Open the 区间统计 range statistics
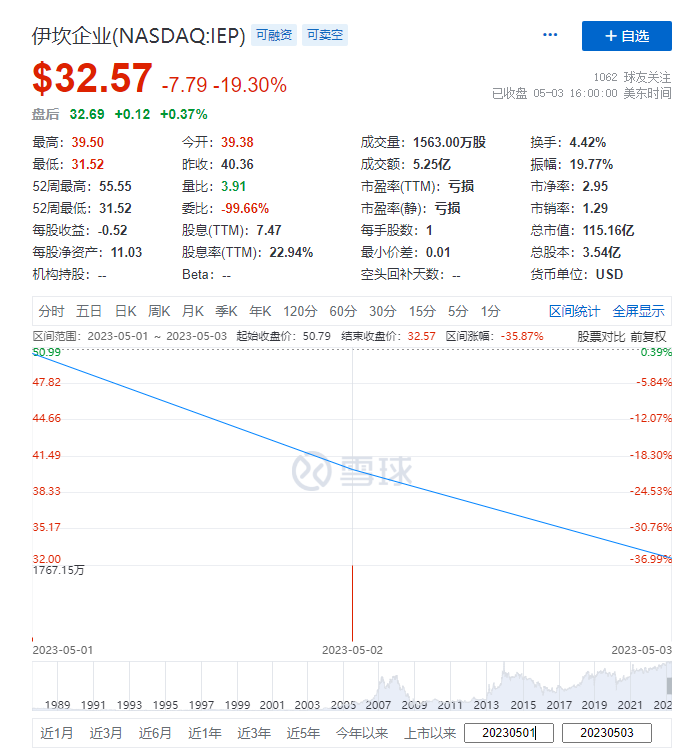The height and width of the screenshot is (754, 693). pos(574,311)
